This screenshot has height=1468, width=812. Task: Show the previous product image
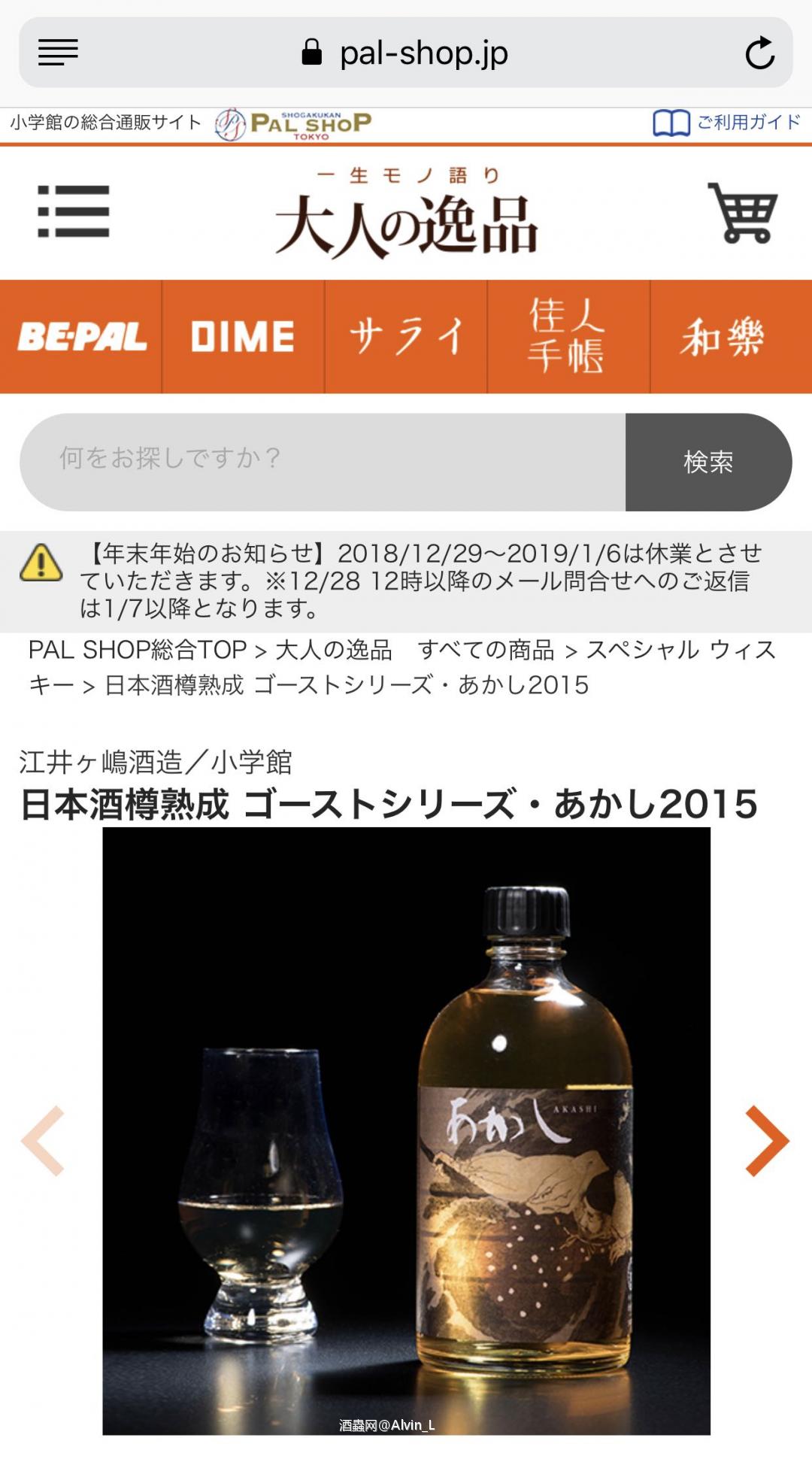coord(44,1140)
